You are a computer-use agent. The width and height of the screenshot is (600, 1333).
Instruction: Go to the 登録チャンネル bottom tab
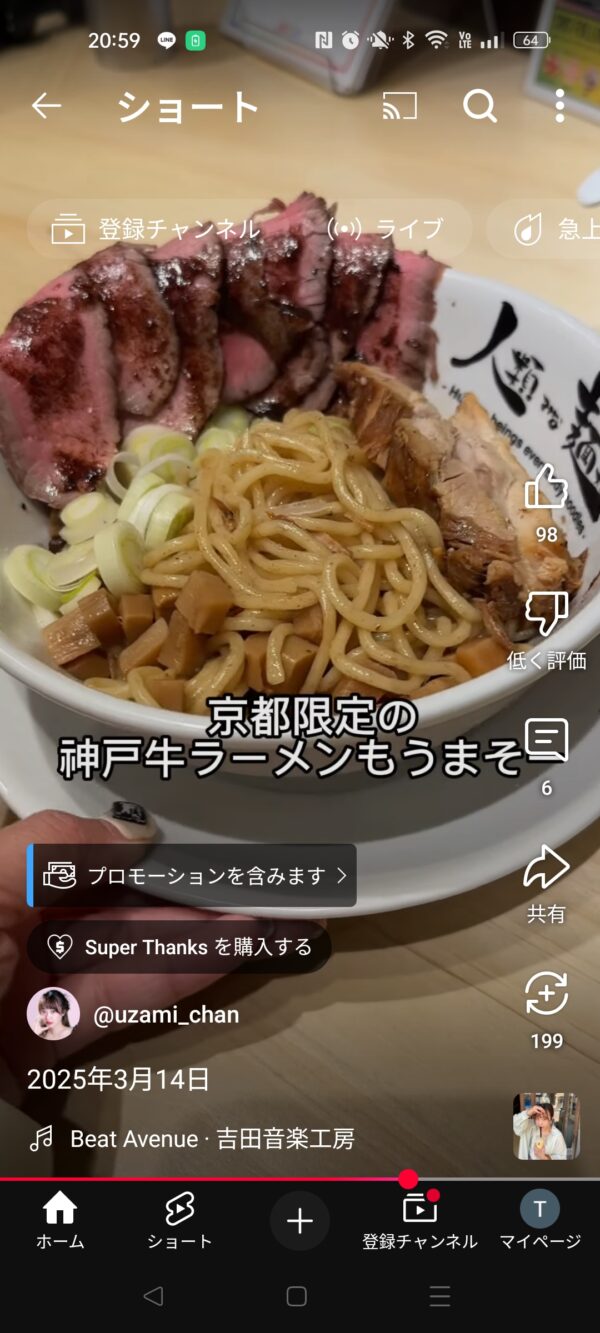(x=420, y=1220)
